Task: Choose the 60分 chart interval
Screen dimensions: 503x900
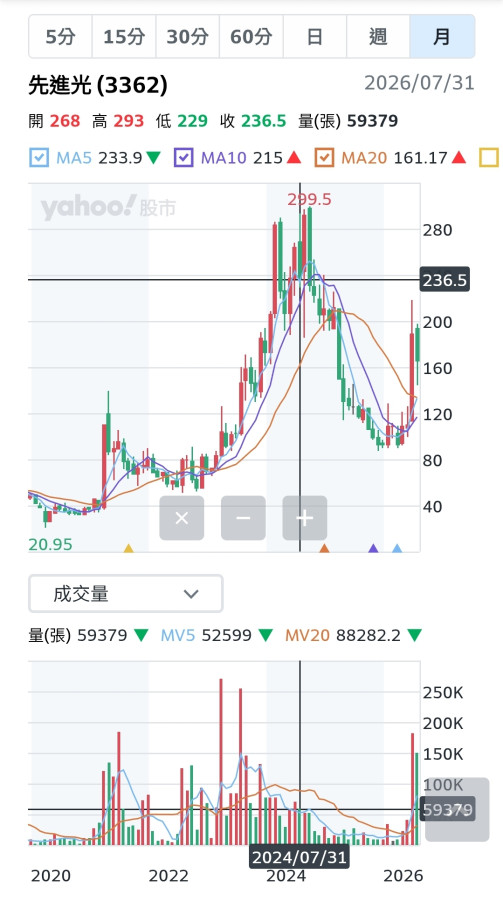Action: pyautogui.click(x=251, y=37)
